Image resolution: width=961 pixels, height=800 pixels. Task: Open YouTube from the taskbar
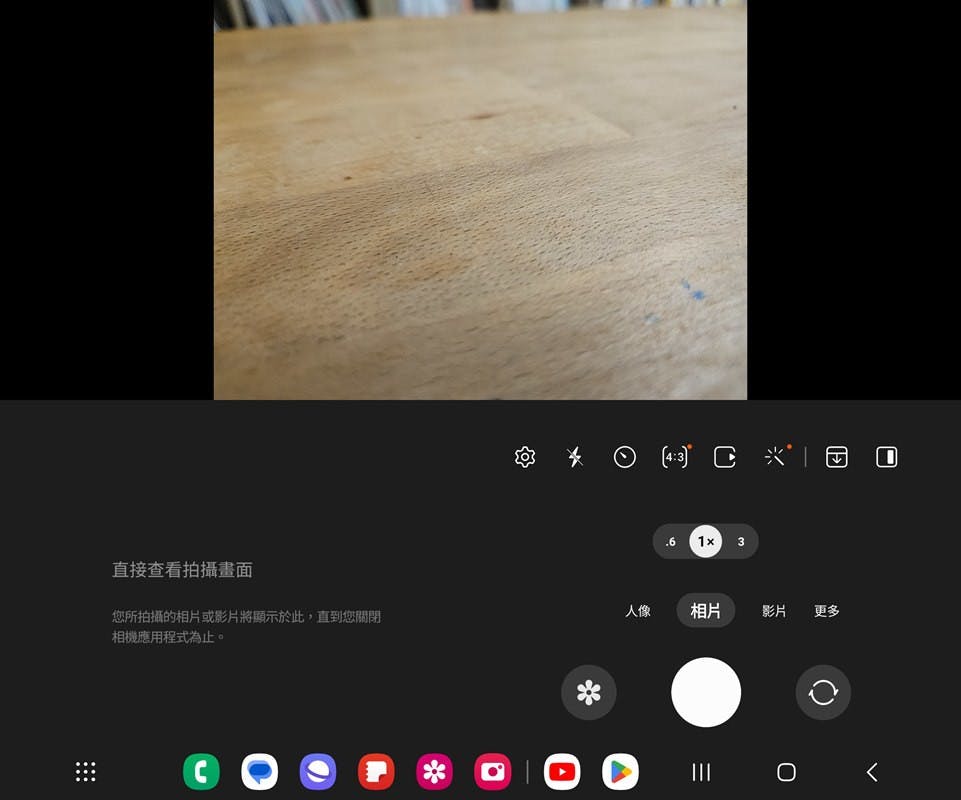tap(562, 772)
